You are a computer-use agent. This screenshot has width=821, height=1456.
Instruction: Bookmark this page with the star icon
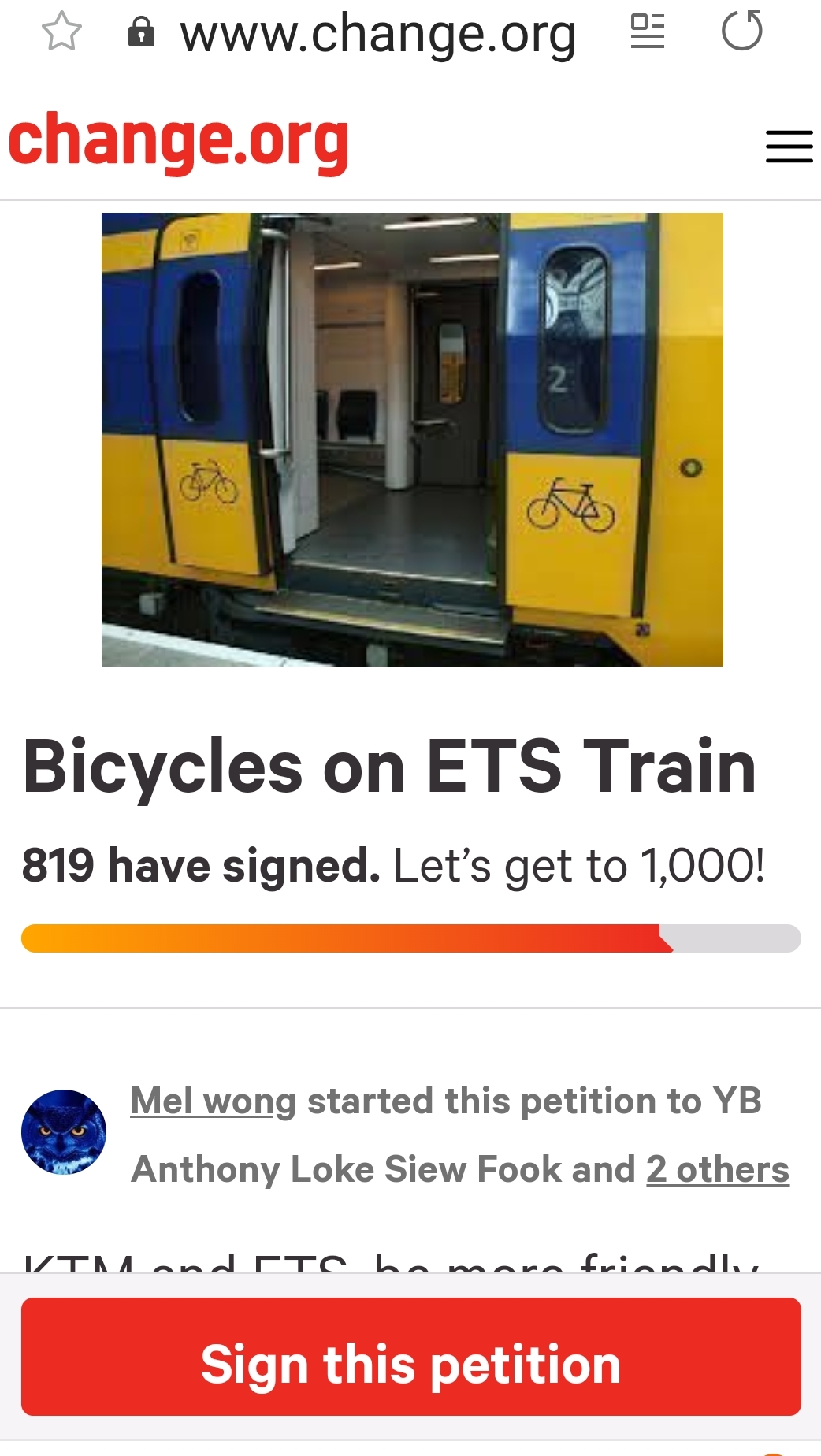[61, 32]
